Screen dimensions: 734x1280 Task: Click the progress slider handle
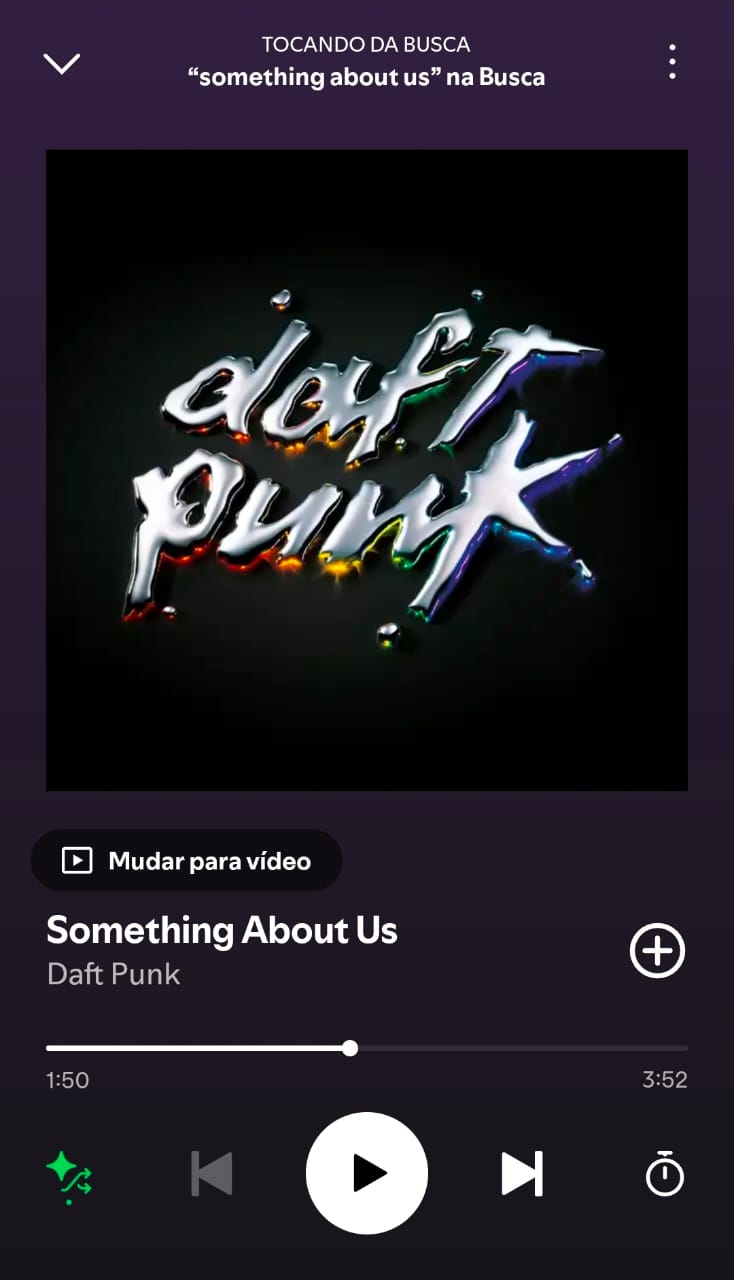point(350,1047)
